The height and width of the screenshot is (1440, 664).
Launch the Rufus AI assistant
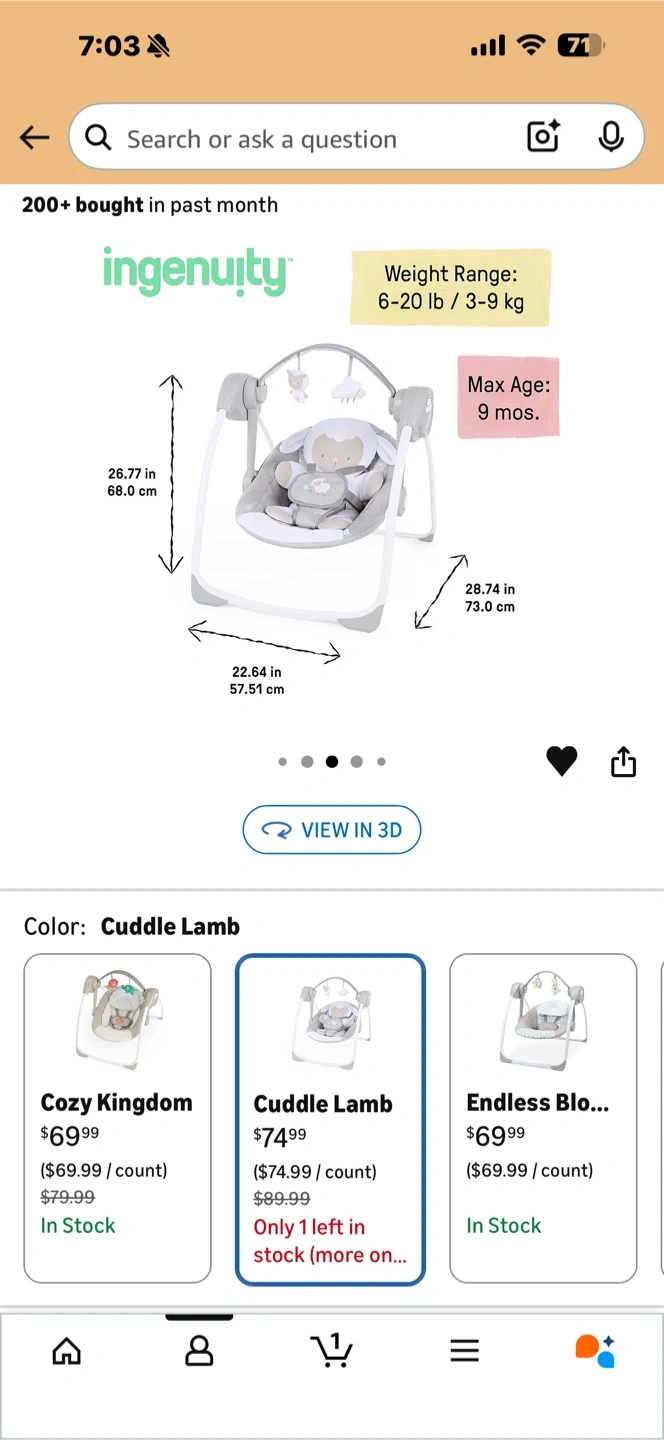coord(595,1350)
